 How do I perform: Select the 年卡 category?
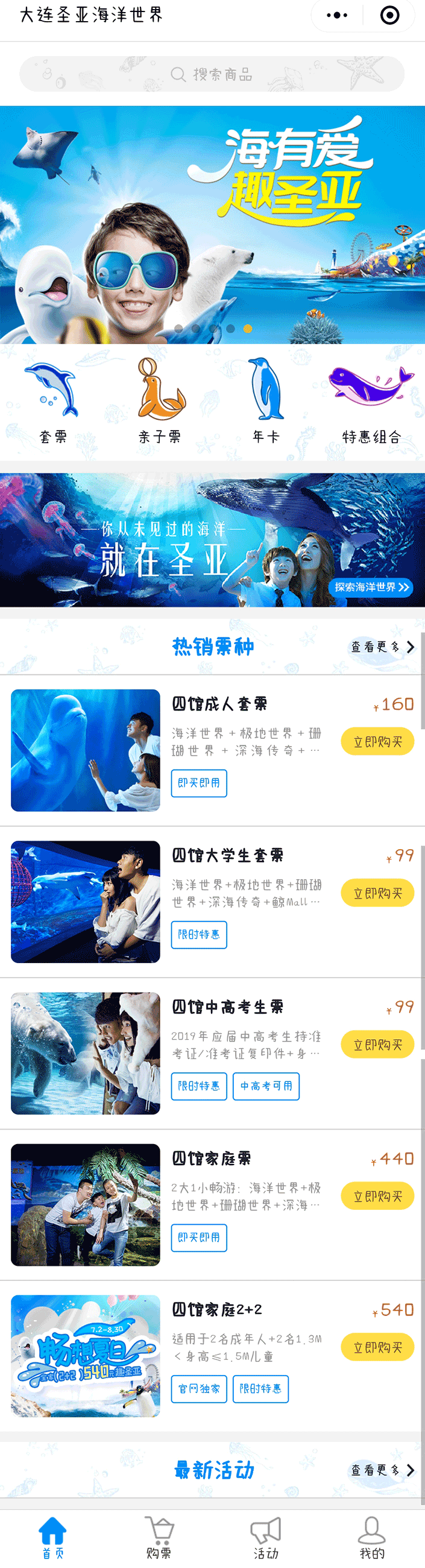tap(266, 400)
